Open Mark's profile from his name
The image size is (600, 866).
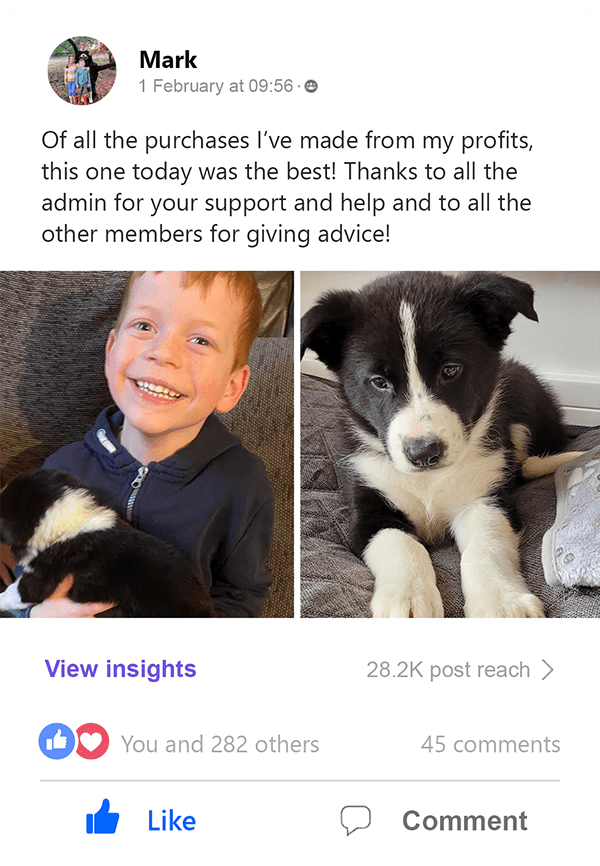(166, 60)
